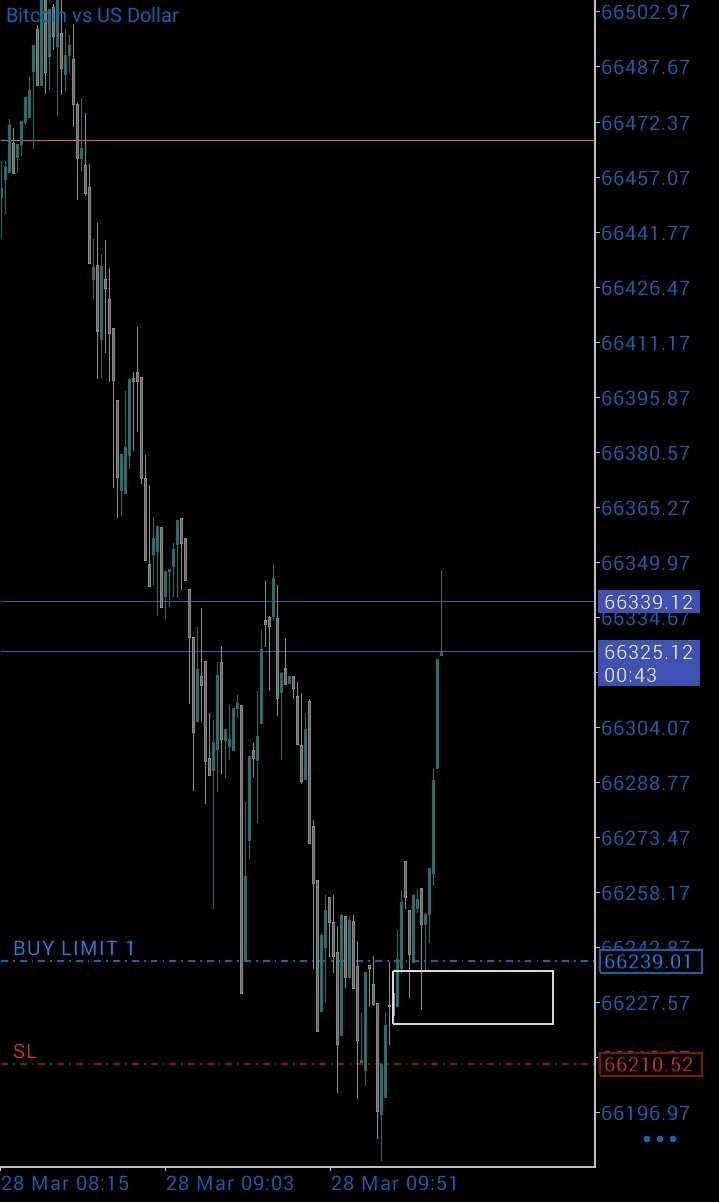Open the three-dot chart options menu
Image resolution: width=719 pixels, height=1202 pixels.
pyautogui.click(x=660, y=1139)
